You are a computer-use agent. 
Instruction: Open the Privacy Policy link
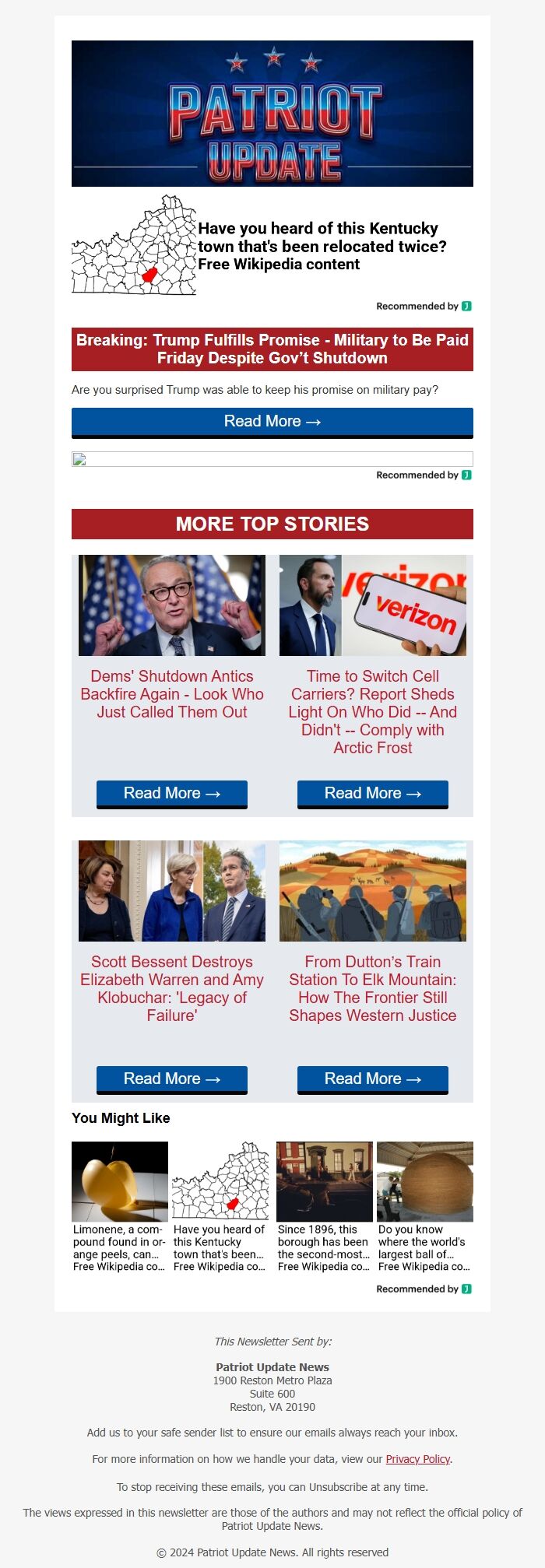click(x=418, y=1459)
